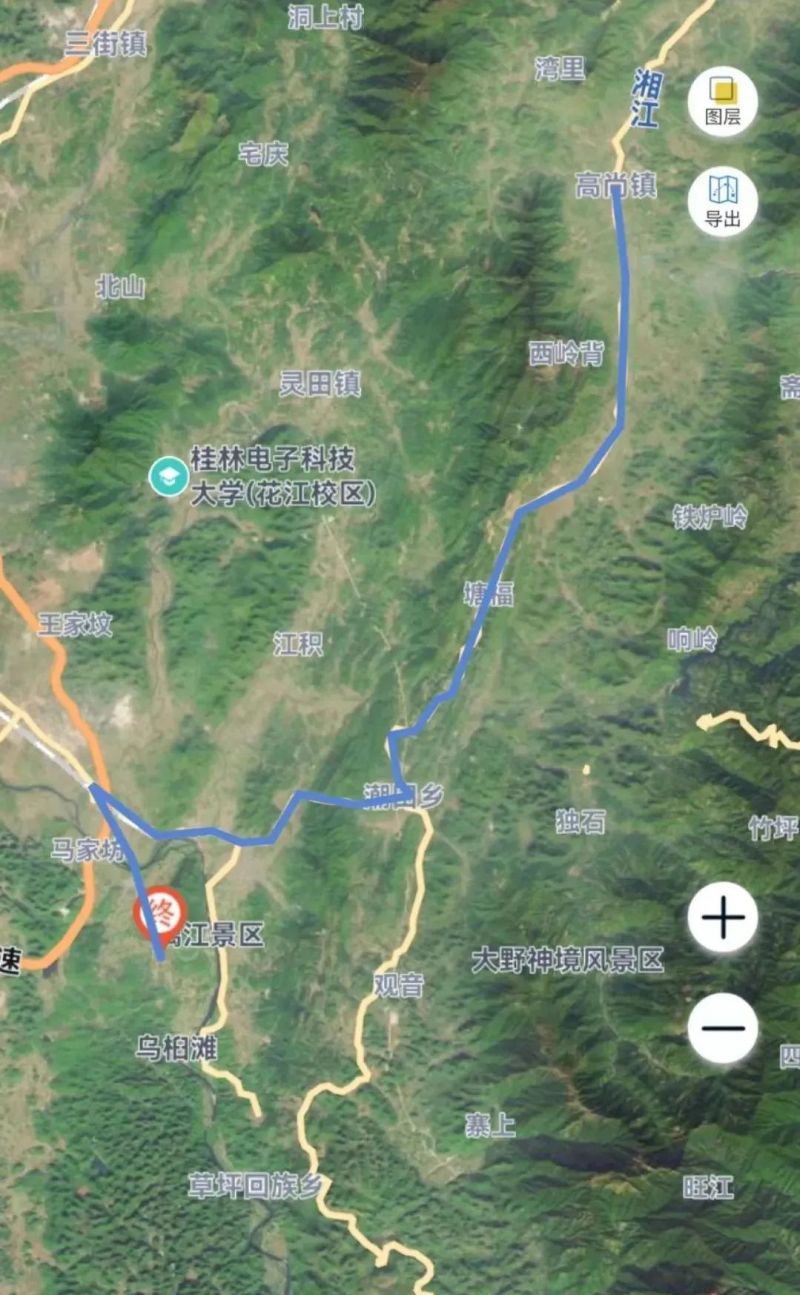This screenshot has width=800, height=1295.
Task: Select the red 终 destination marker
Action: coord(158,914)
